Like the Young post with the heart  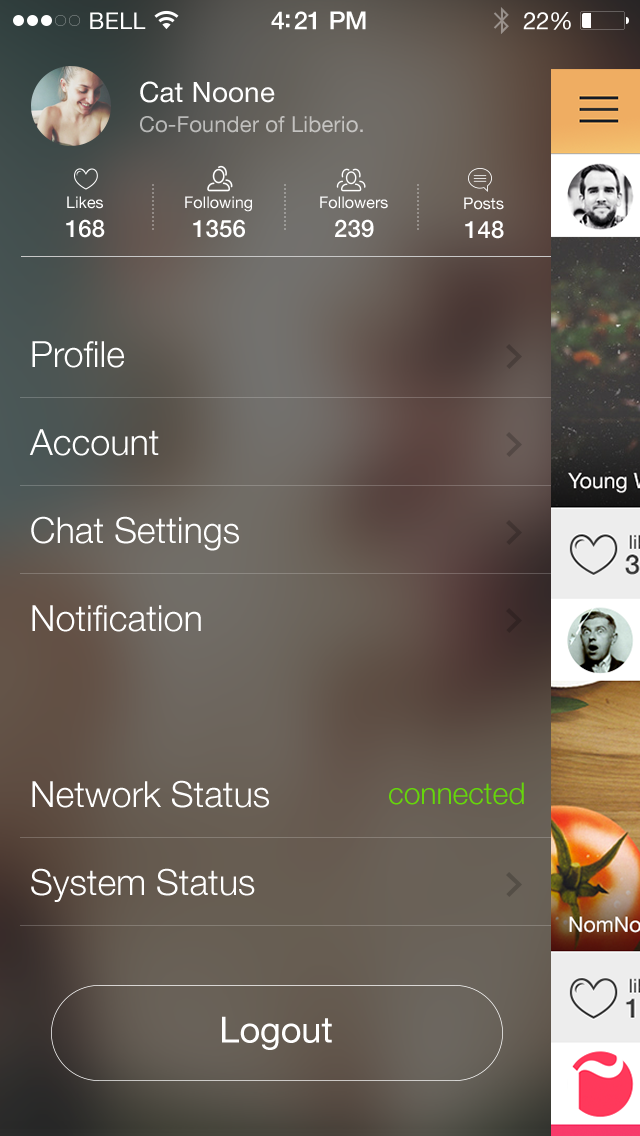593,554
